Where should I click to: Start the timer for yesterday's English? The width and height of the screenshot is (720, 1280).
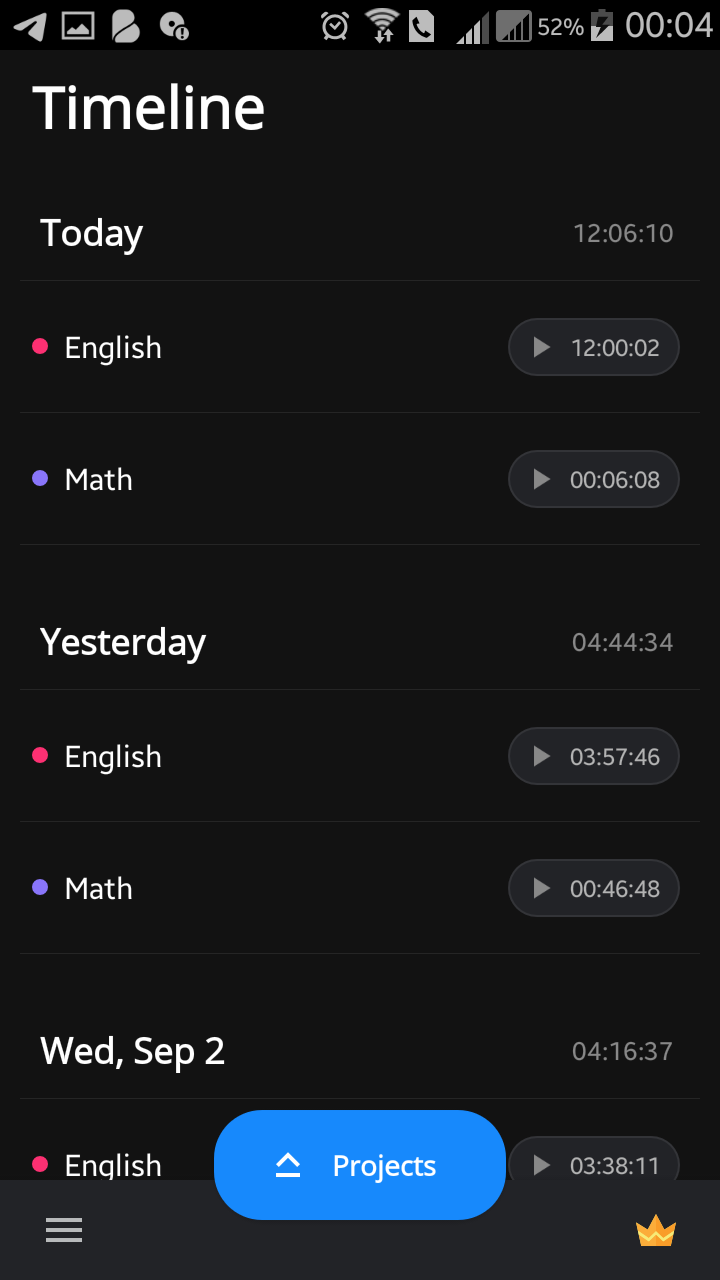tap(594, 756)
